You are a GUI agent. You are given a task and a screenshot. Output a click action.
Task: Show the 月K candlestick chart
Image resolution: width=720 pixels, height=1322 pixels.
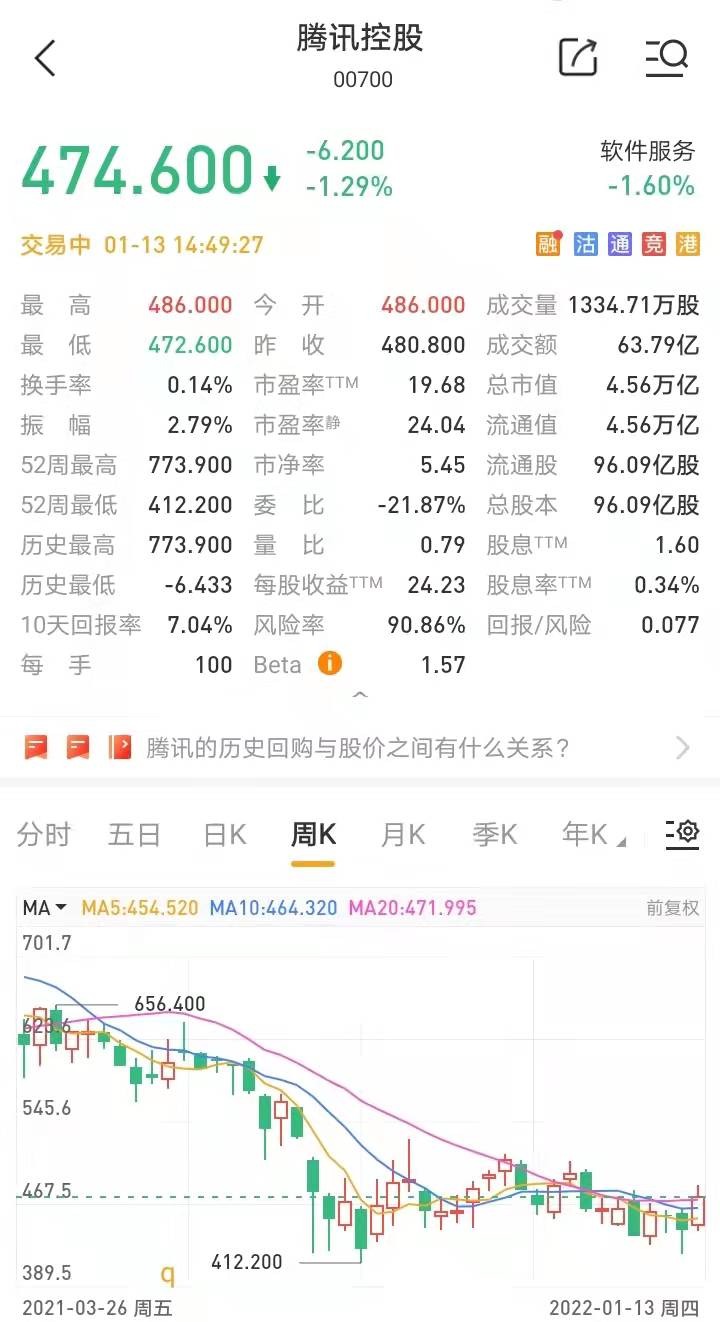coord(403,834)
